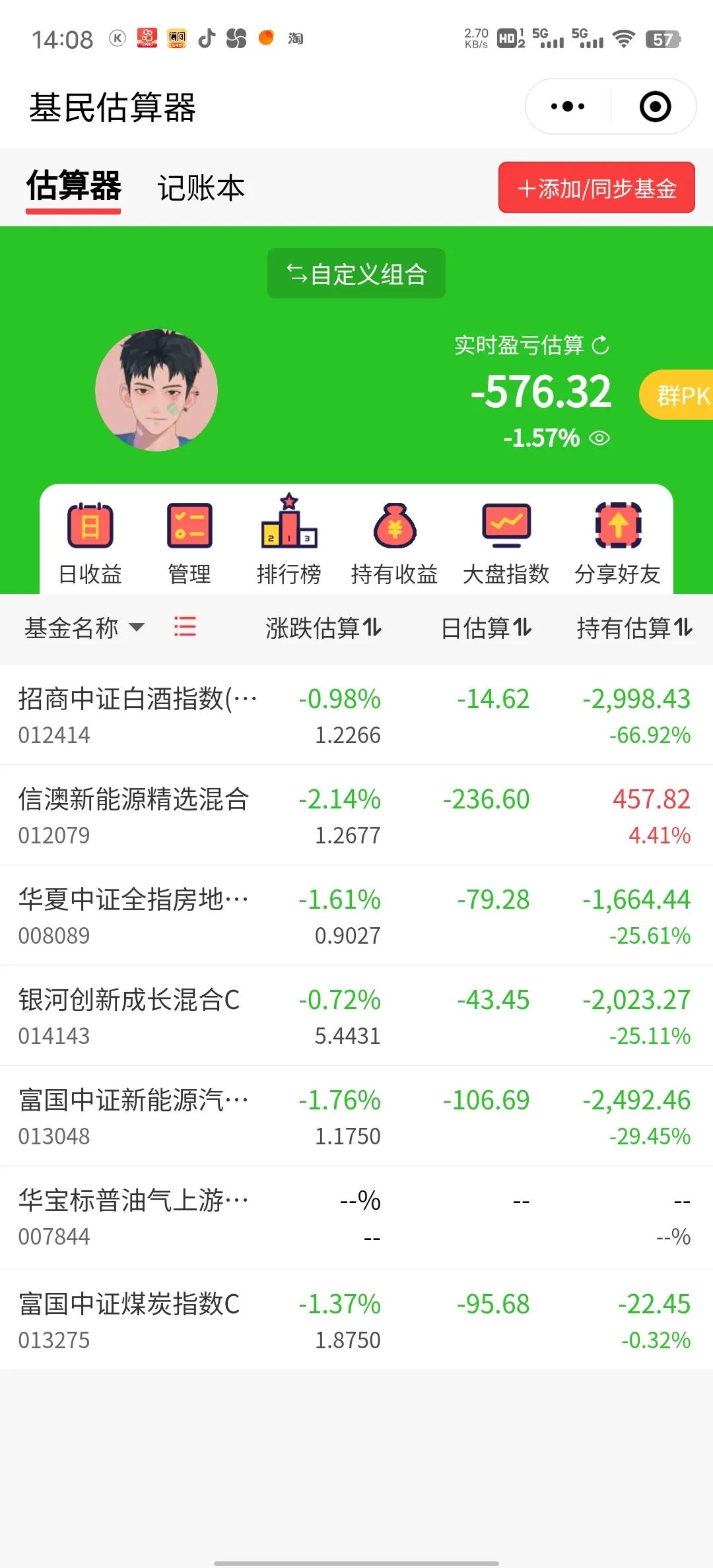Close the mini program via circle icon
This screenshot has width=713, height=1568.
pos(655,106)
